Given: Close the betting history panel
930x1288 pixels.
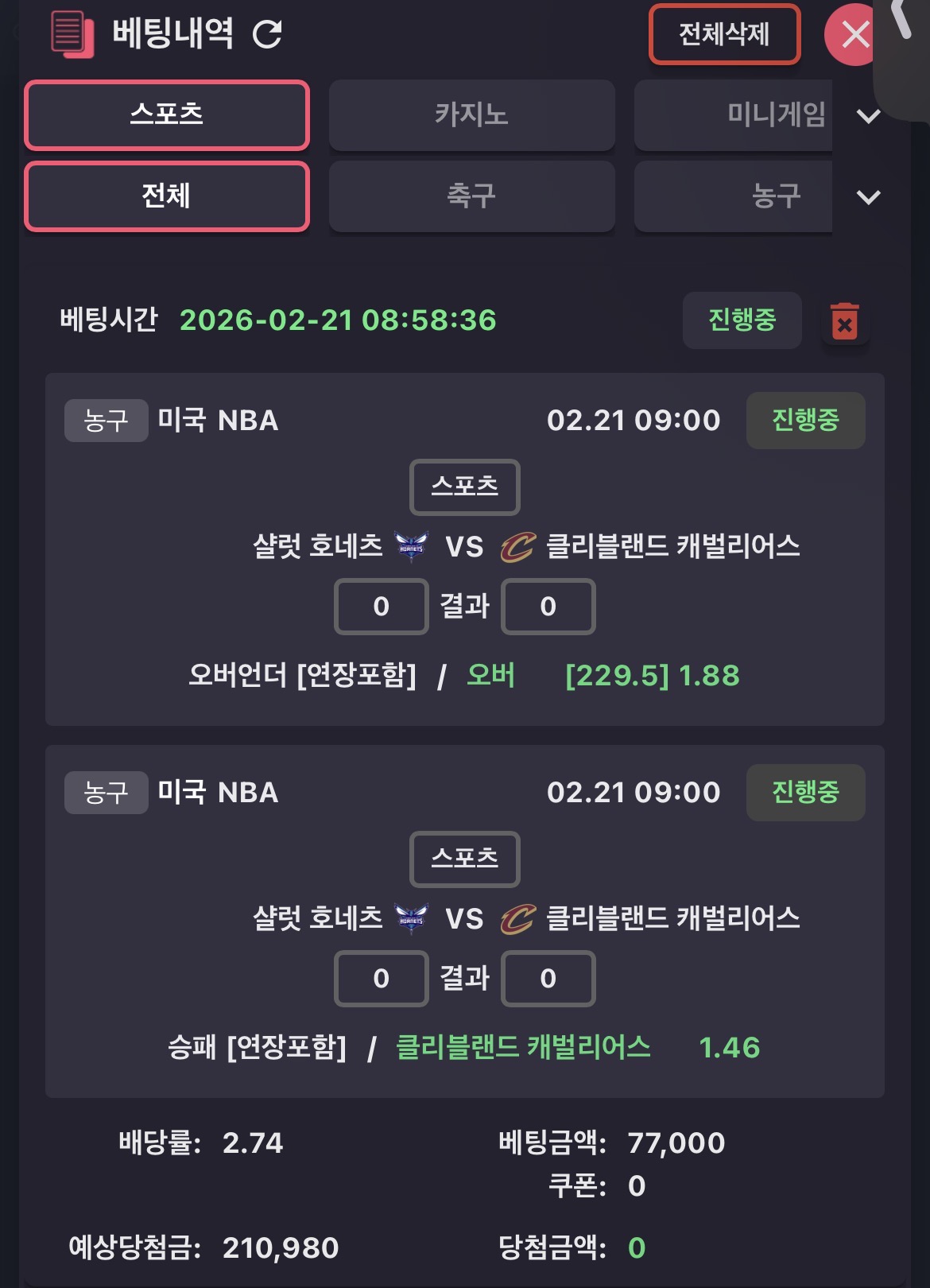Looking at the screenshot, I should (x=854, y=35).
